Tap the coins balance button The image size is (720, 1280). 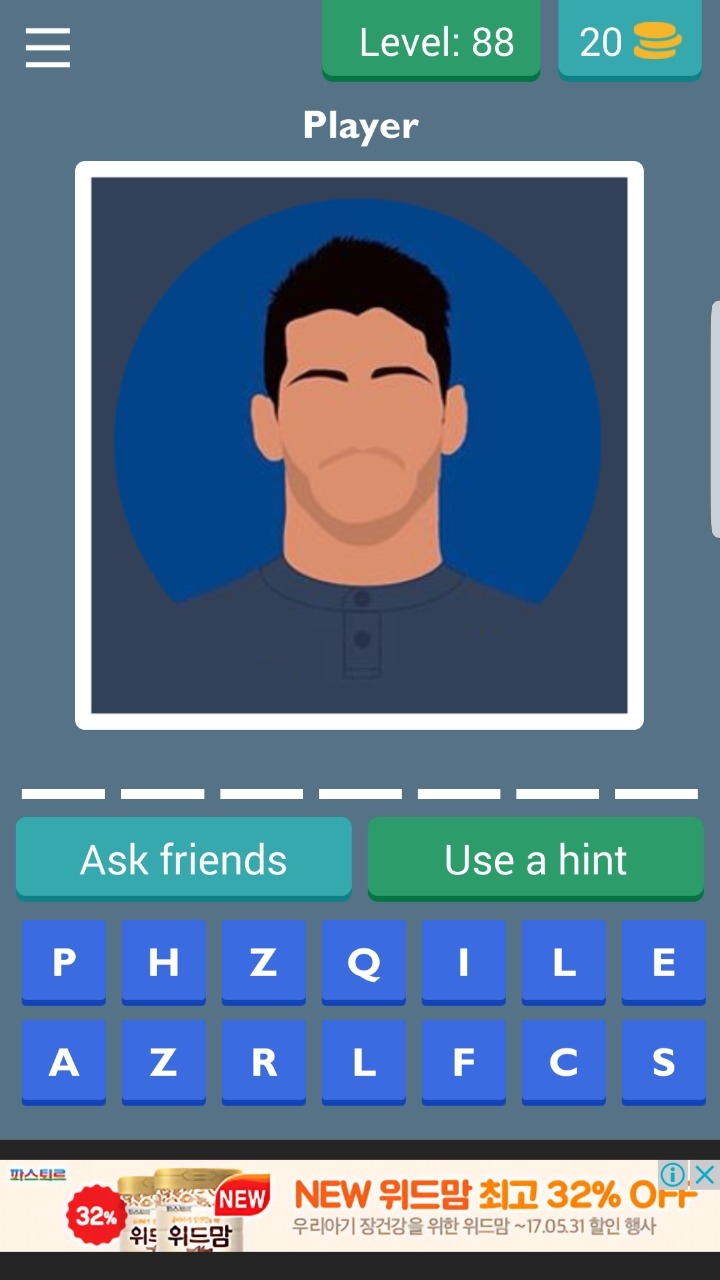[631, 40]
